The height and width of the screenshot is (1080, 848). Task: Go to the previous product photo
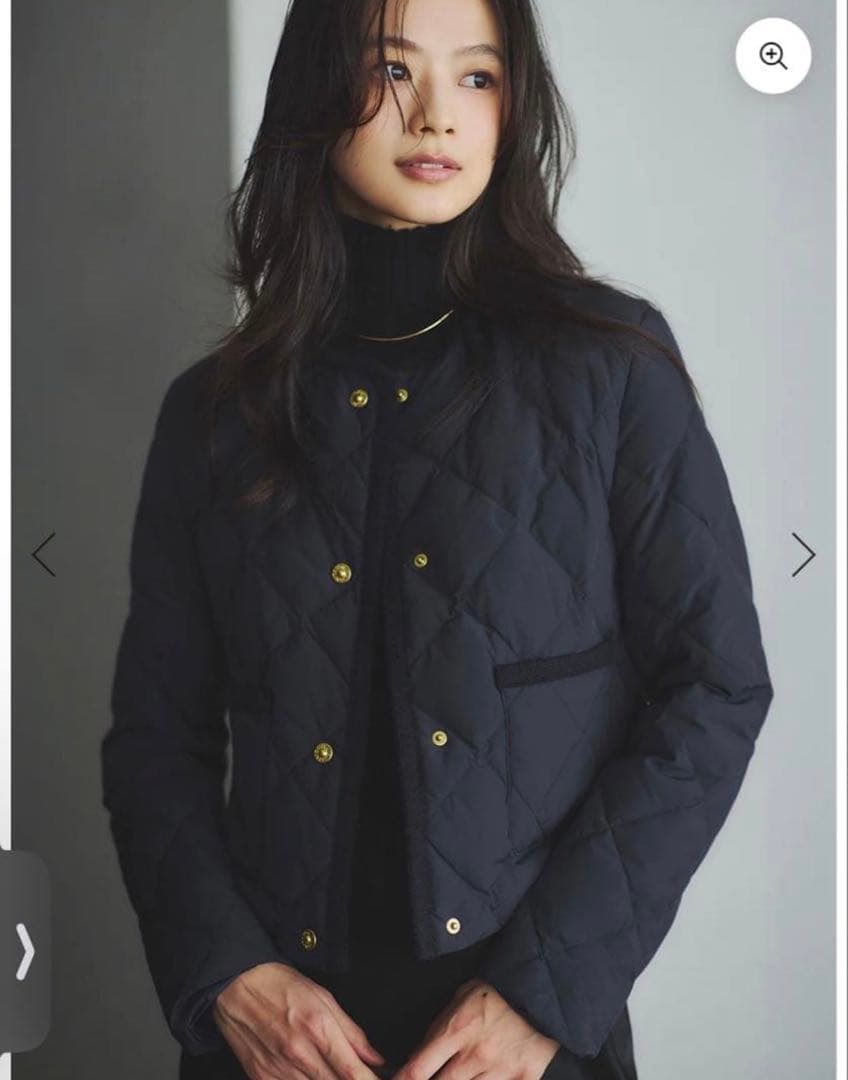[44, 554]
